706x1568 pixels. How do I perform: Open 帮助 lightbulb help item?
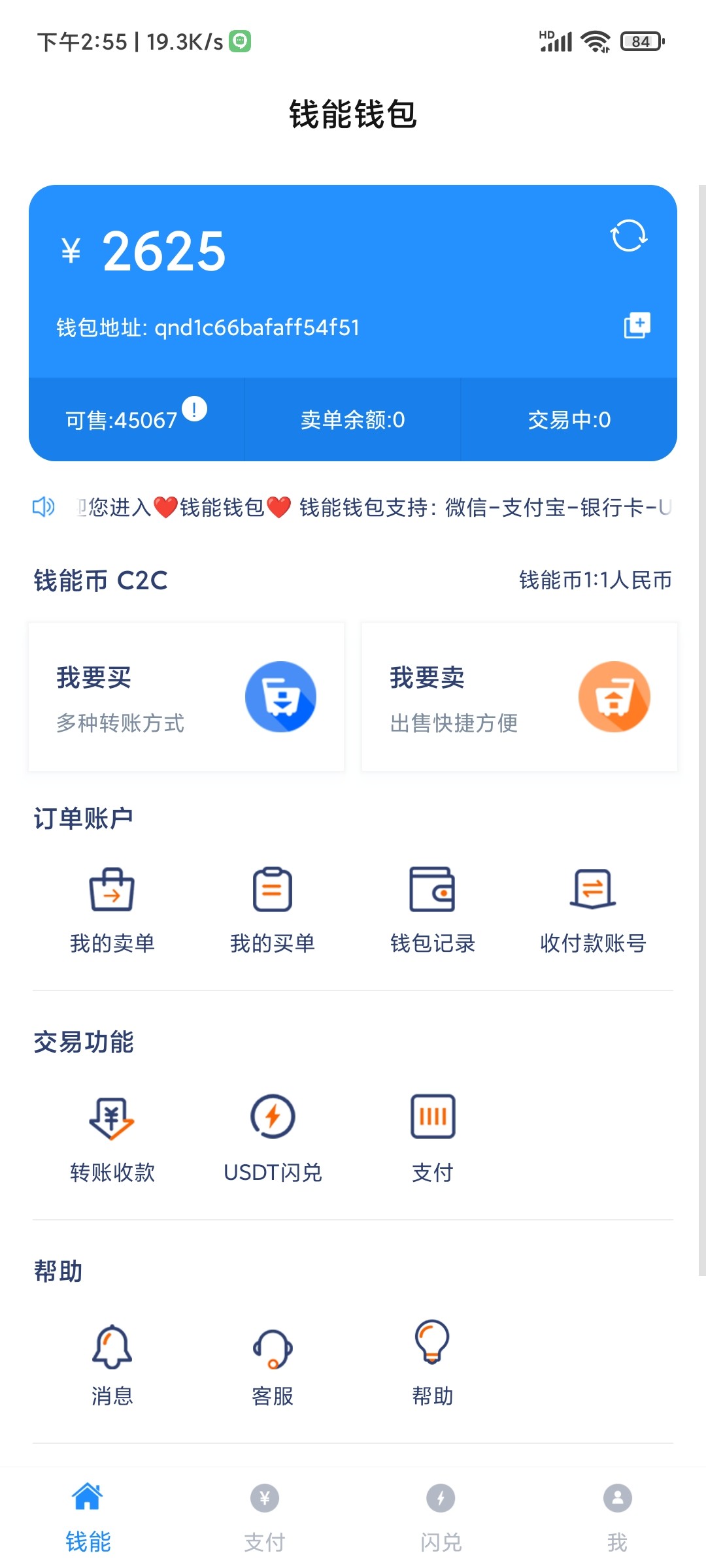pyautogui.click(x=432, y=1363)
